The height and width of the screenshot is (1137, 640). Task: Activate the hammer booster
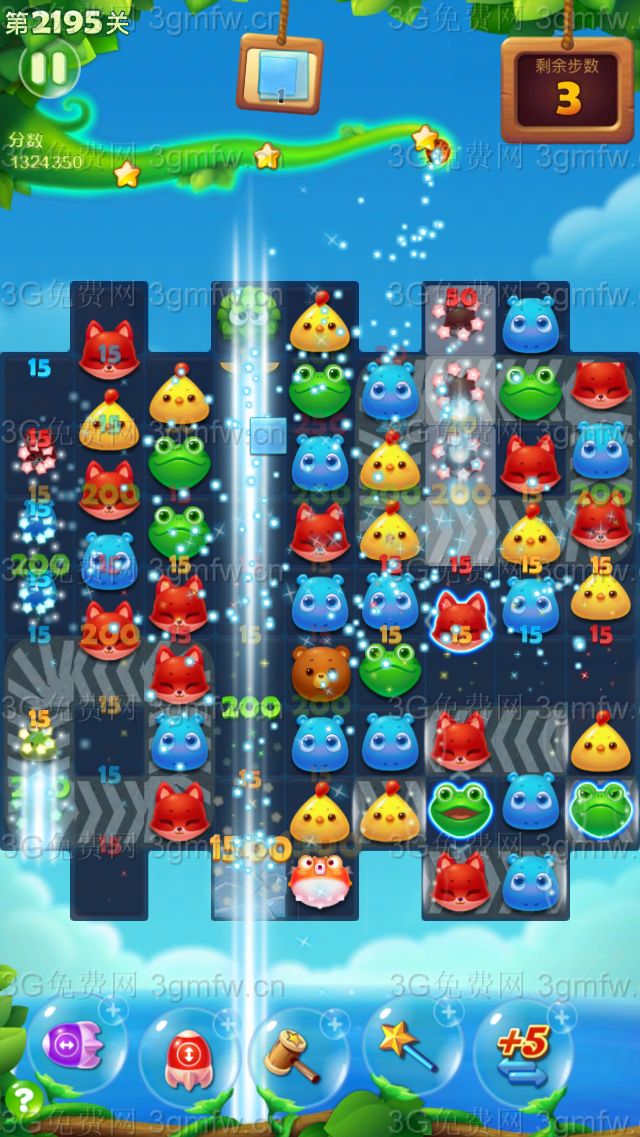click(x=294, y=1052)
